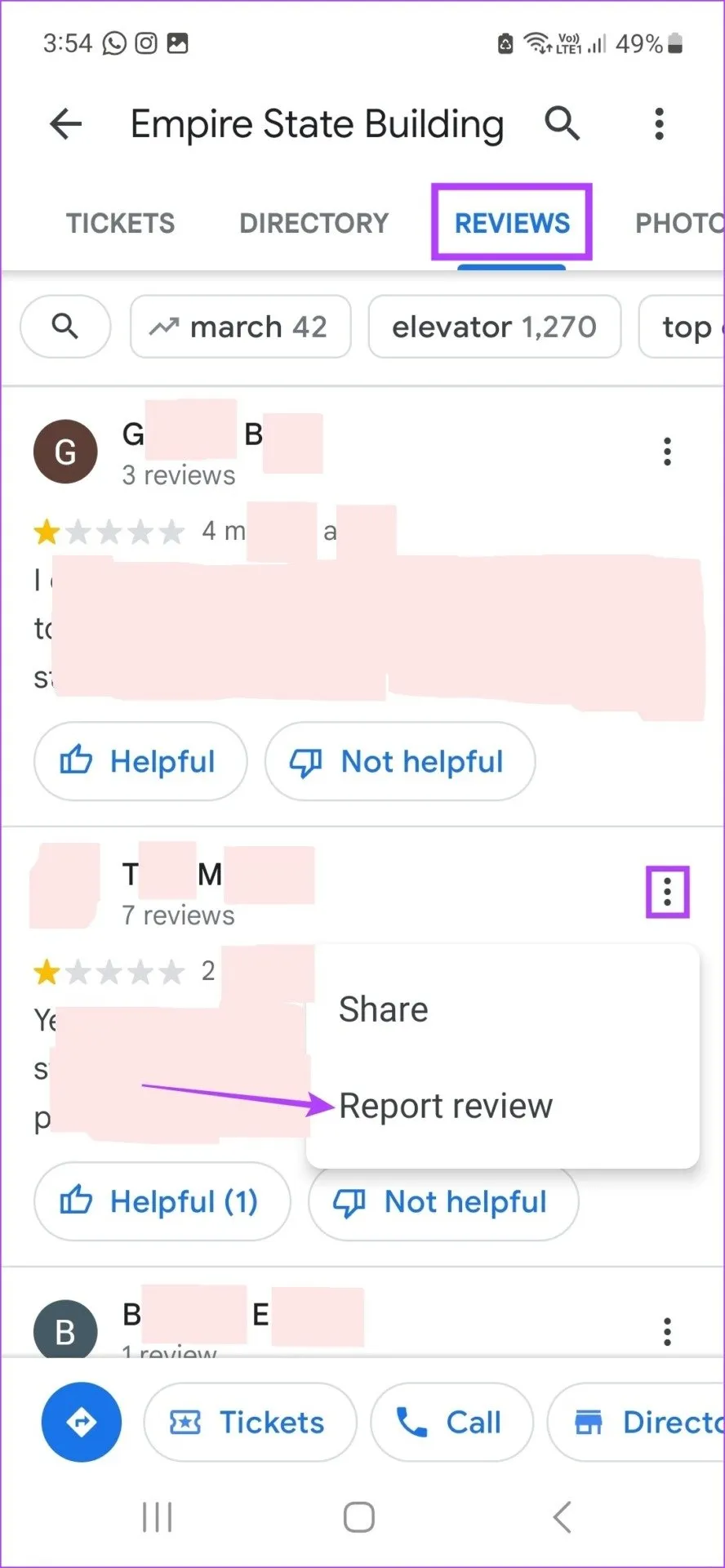Go to the system home screen
This screenshot has height=1568, width=725.
359,1517
